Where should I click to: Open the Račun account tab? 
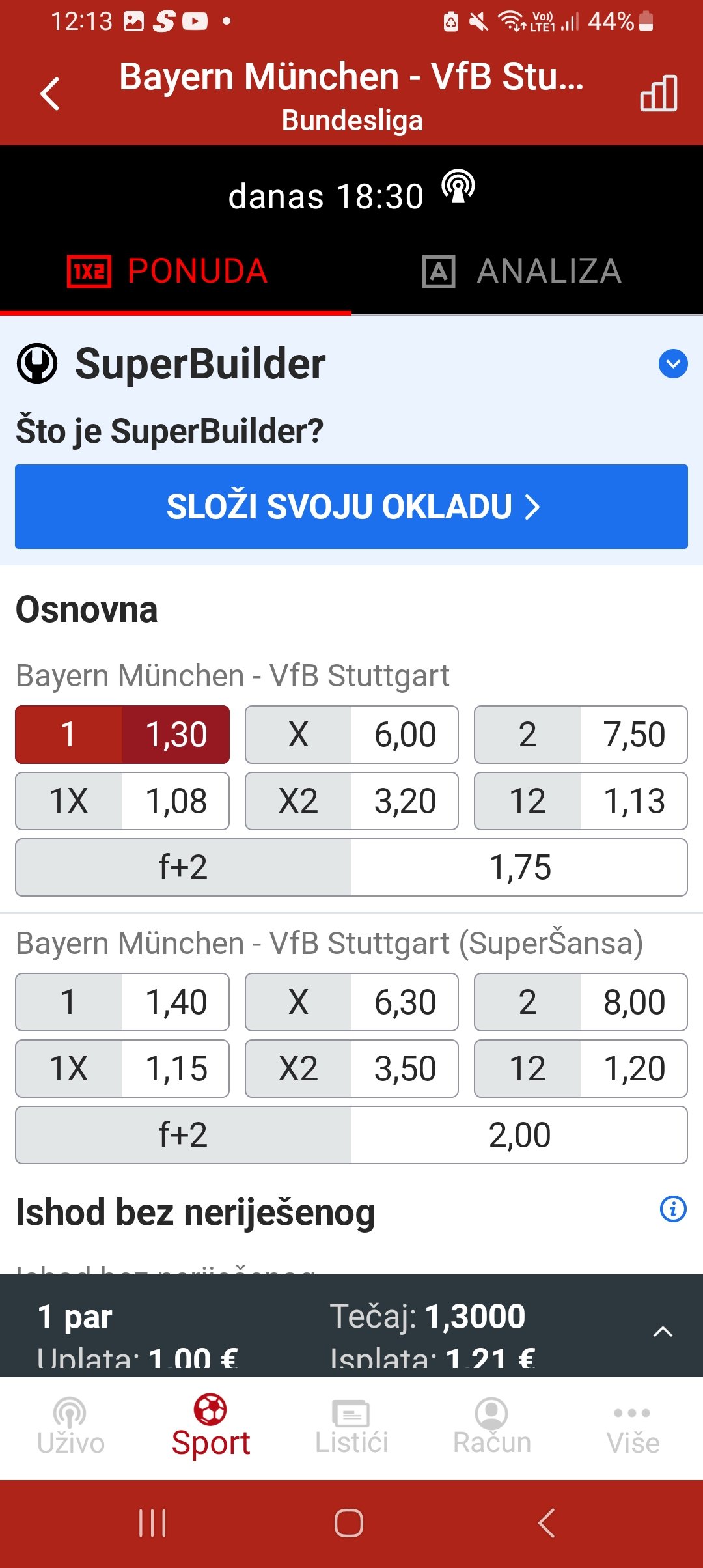point(492,1427)
